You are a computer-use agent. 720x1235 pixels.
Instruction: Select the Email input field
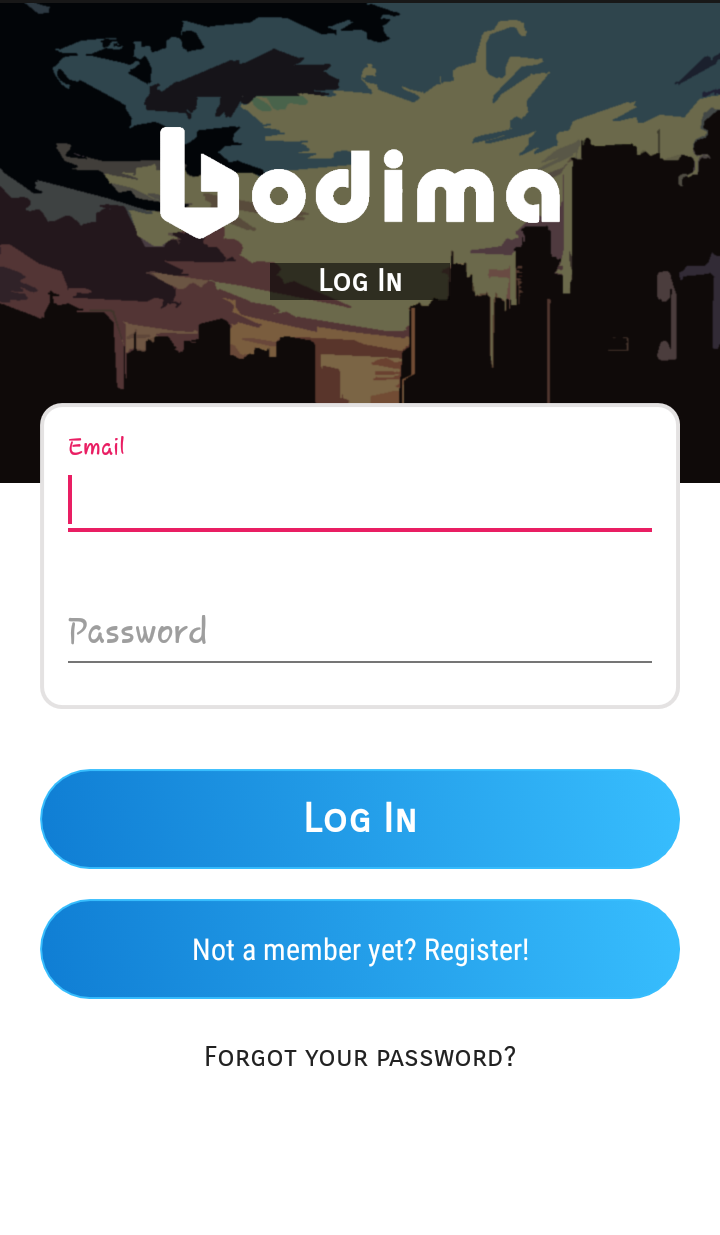360,500
